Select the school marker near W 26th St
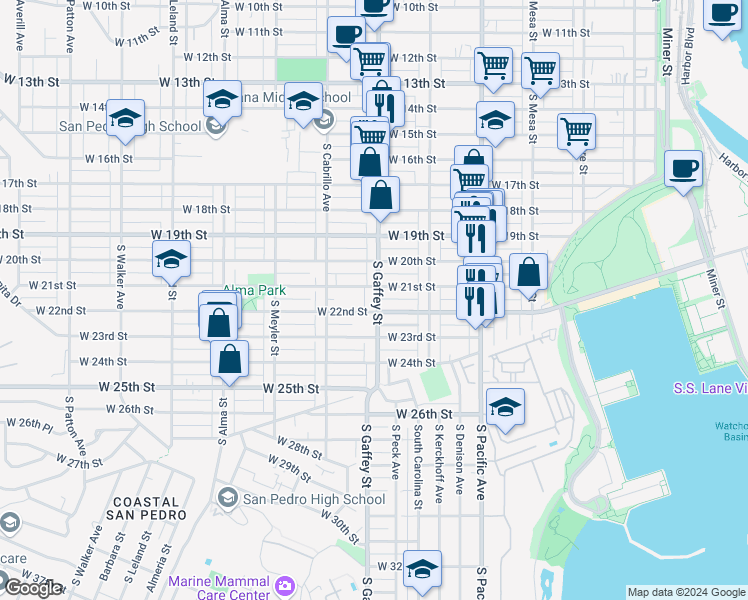This screenshot has width=748, height=600. coord(505,406)
